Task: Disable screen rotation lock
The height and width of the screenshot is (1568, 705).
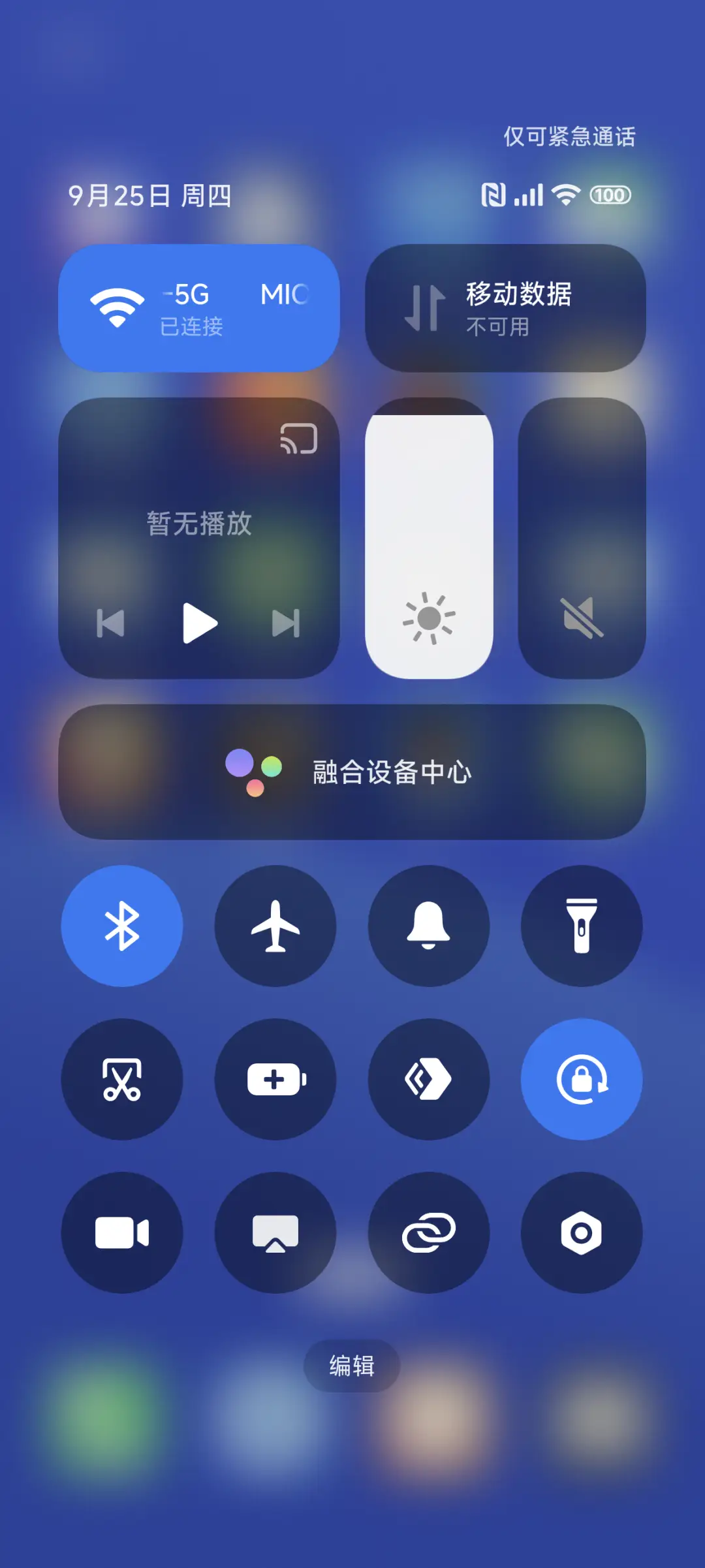Action: pos(581,1080)
